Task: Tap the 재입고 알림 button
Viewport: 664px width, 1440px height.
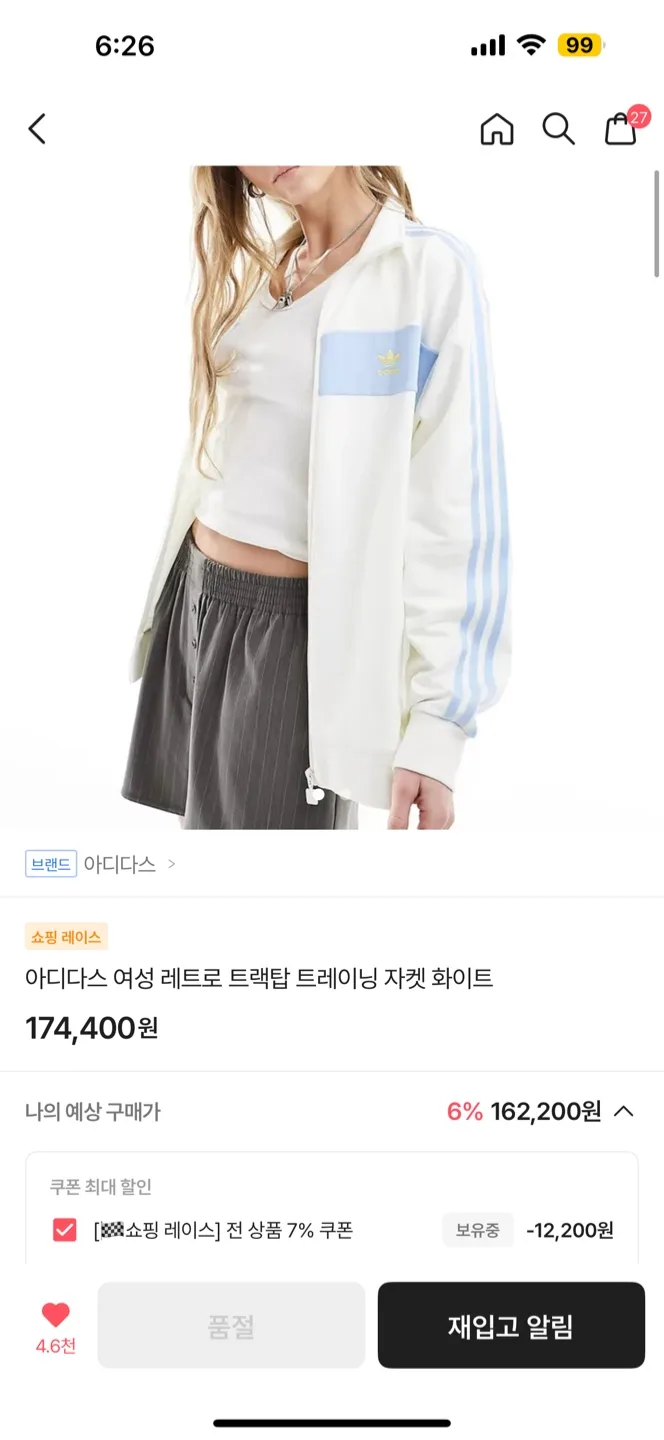Action: point(510,1326)
